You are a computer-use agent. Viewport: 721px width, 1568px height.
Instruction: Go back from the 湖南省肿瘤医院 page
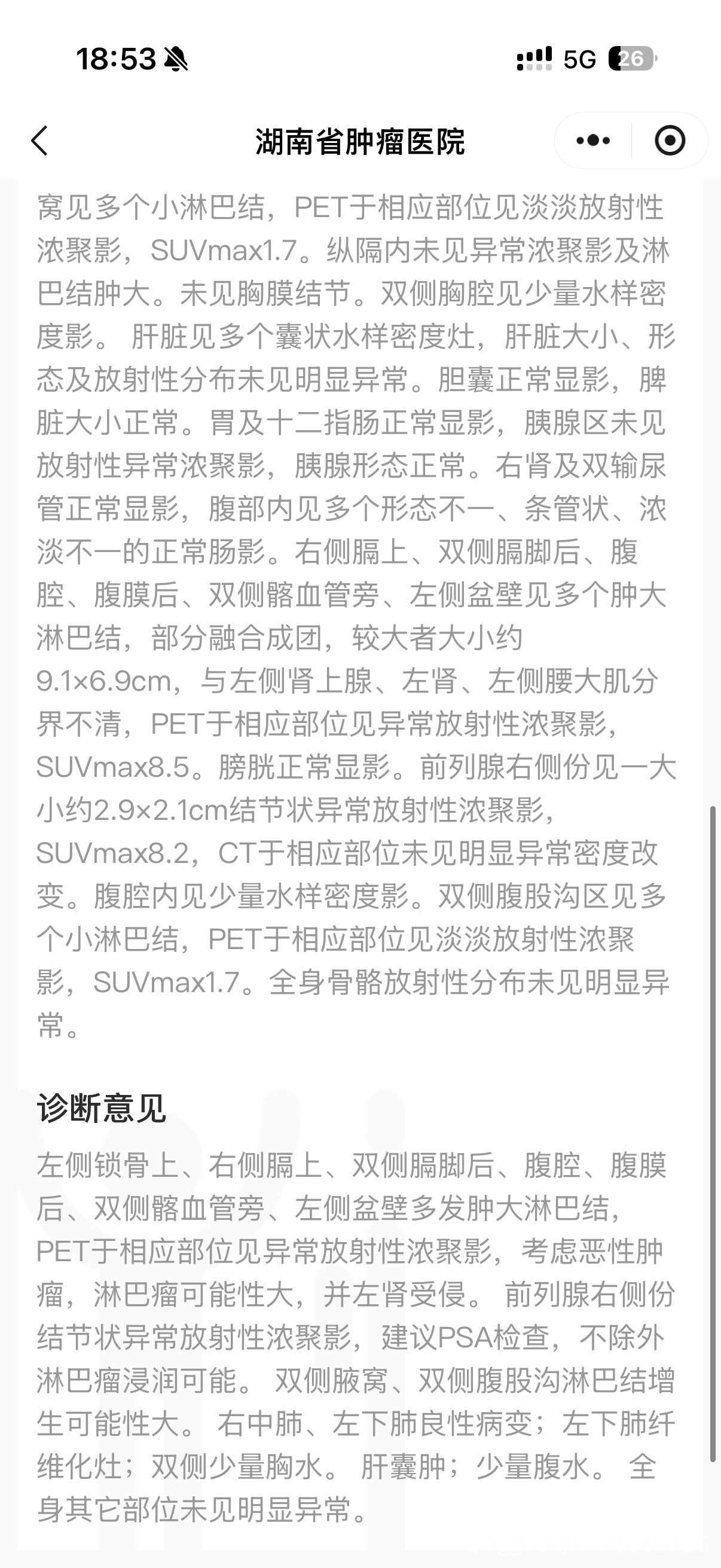[40, 141]
